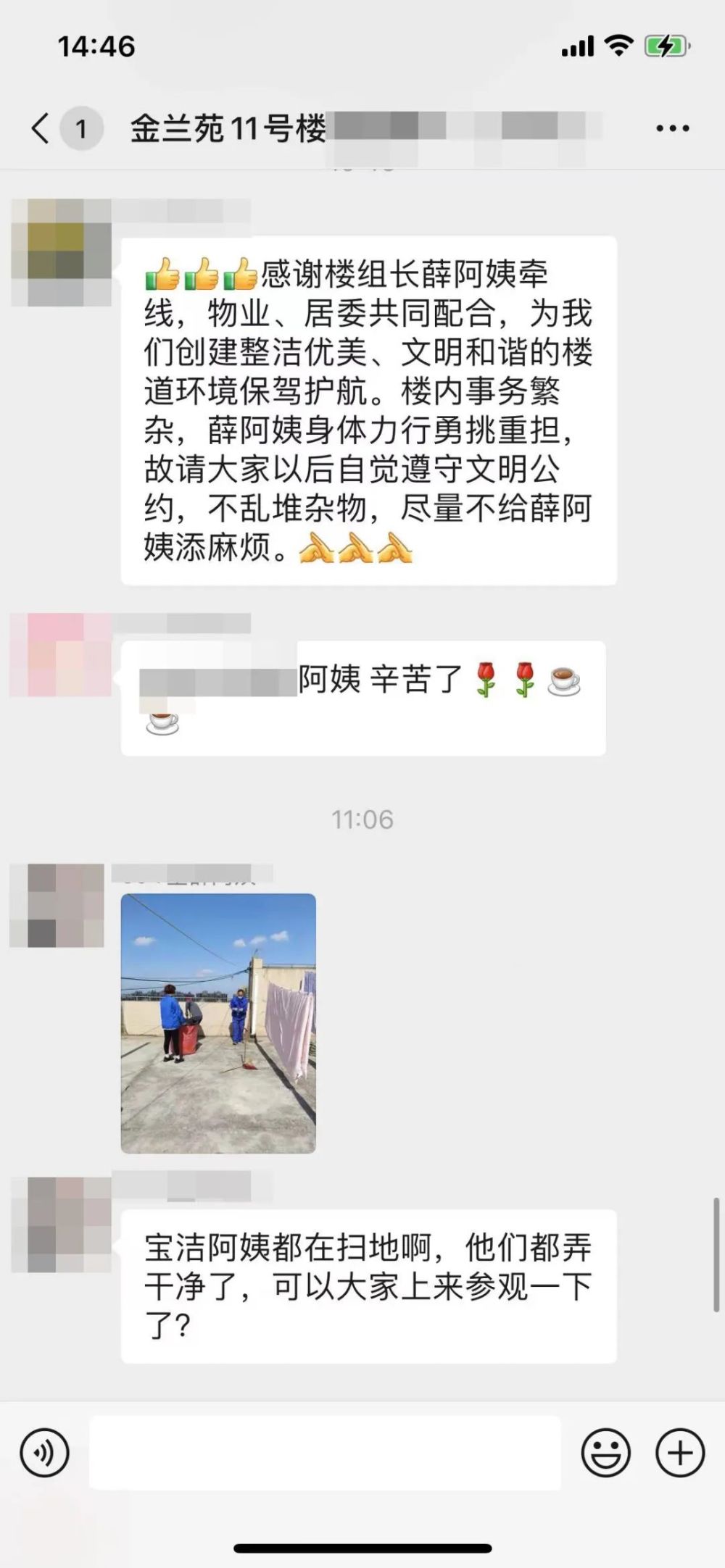This screenshot has height=1568, width=725.
Task: Open the rooftop cleaning photo
Action: [x=218, y=1022]
